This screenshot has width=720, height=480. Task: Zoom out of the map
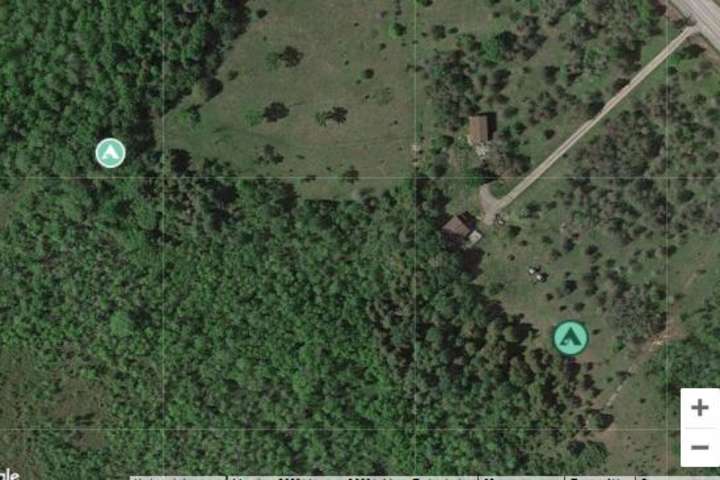[700, 447]
